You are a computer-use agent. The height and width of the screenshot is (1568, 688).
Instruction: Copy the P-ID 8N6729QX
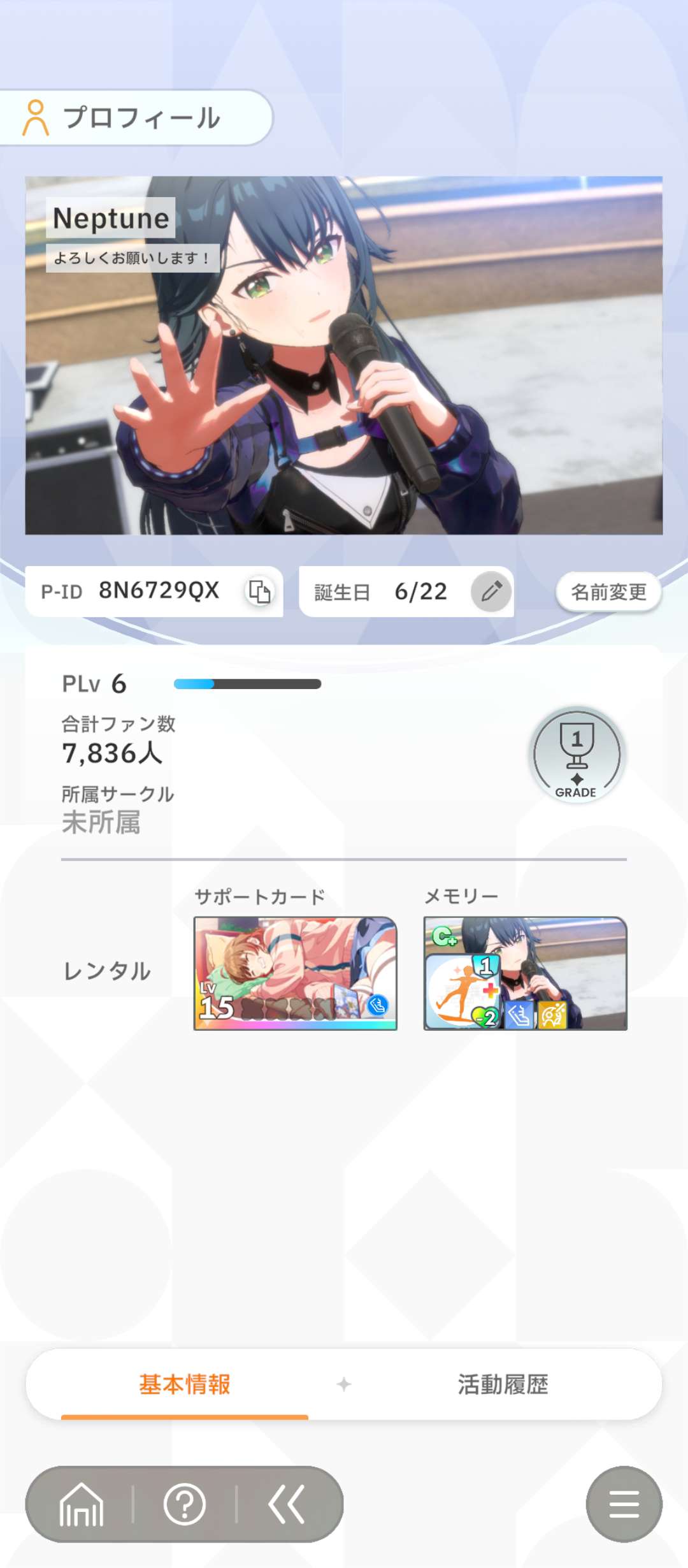pos(259,592)
